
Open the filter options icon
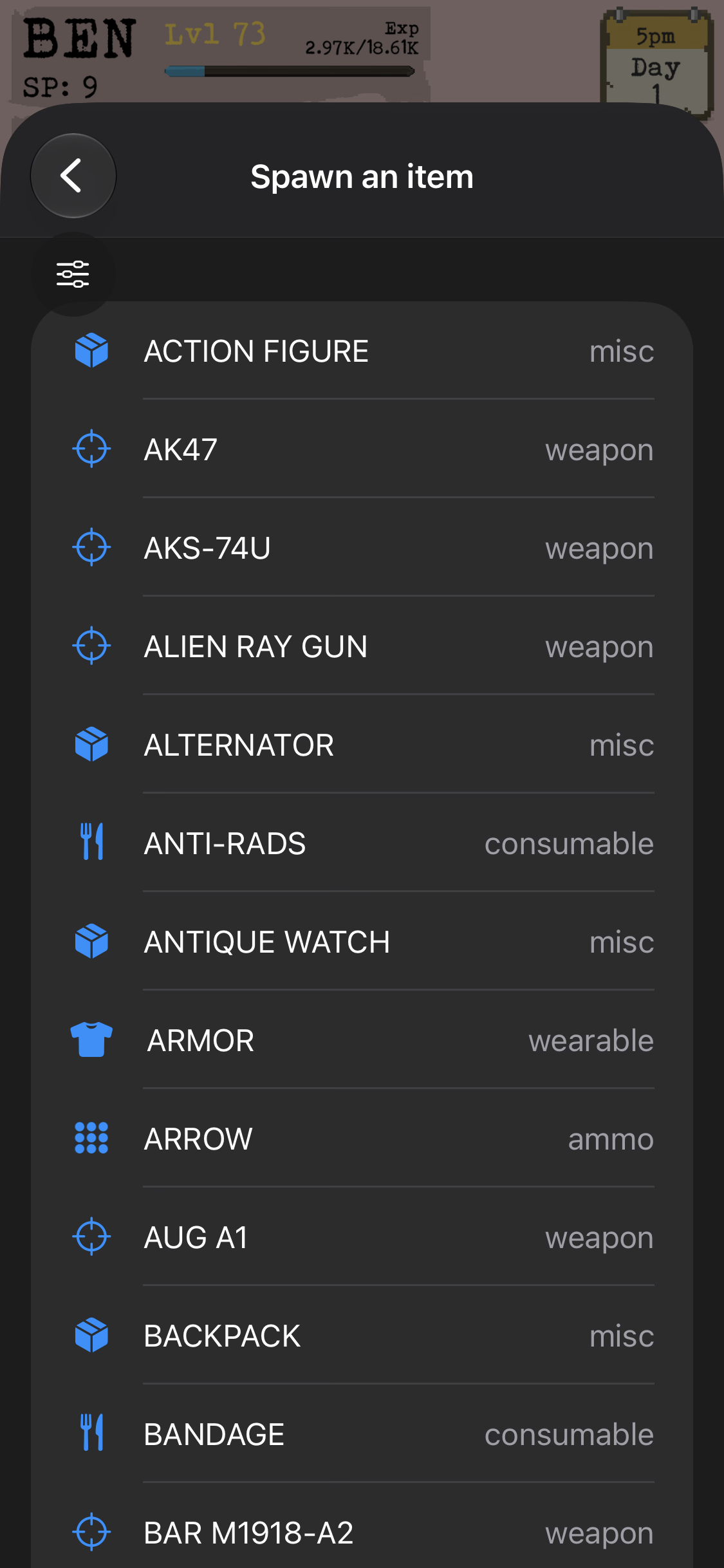(x=73, y=274)
